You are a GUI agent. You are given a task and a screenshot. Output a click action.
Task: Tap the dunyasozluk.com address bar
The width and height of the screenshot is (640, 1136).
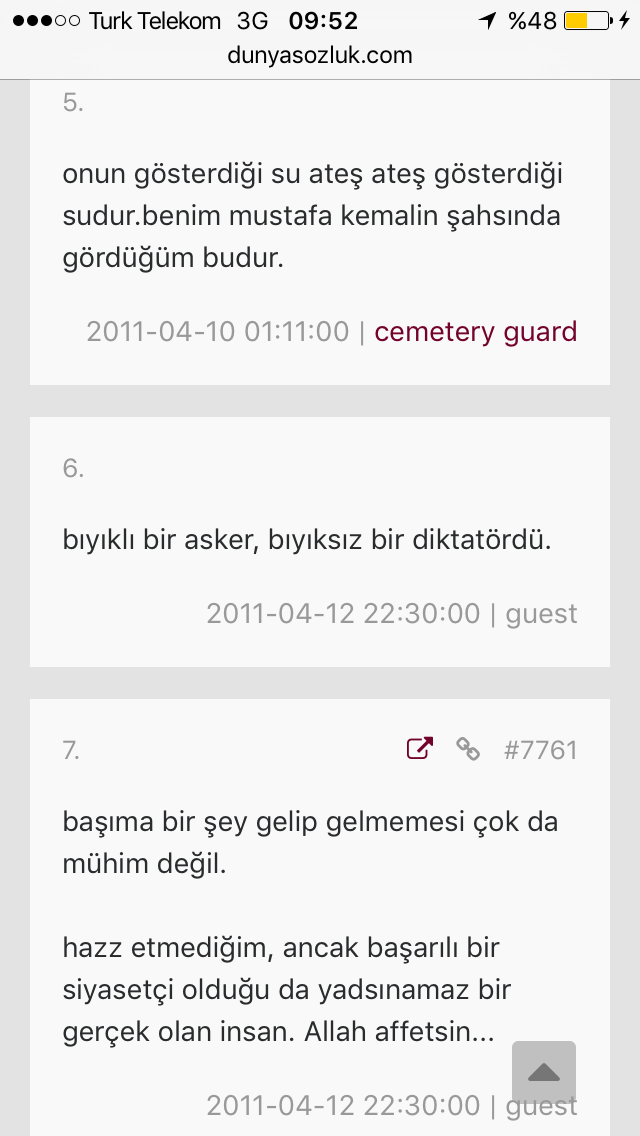pos(320,56)
